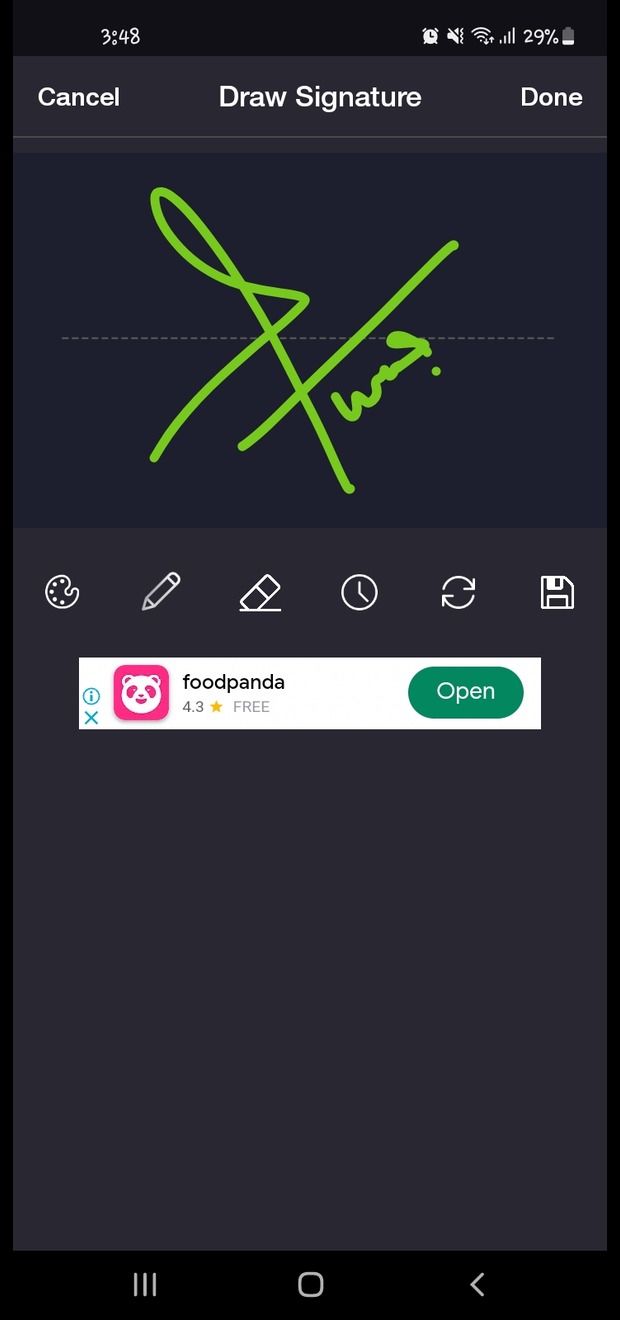Save the signature with floppy disk icon
The height and width of the screenshot is (1320, 620).
click(x=557, y=592)
